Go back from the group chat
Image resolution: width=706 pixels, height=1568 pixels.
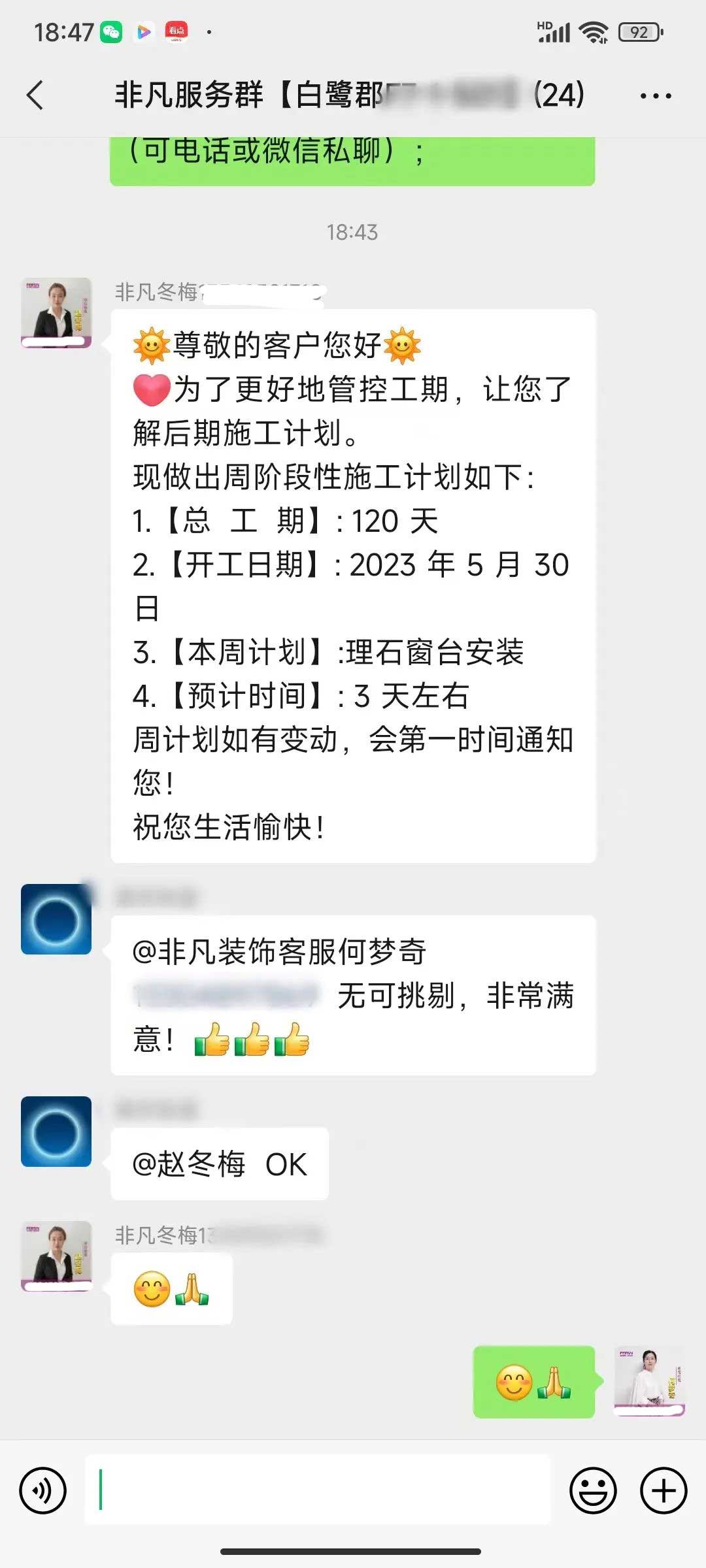pos(36,95)
